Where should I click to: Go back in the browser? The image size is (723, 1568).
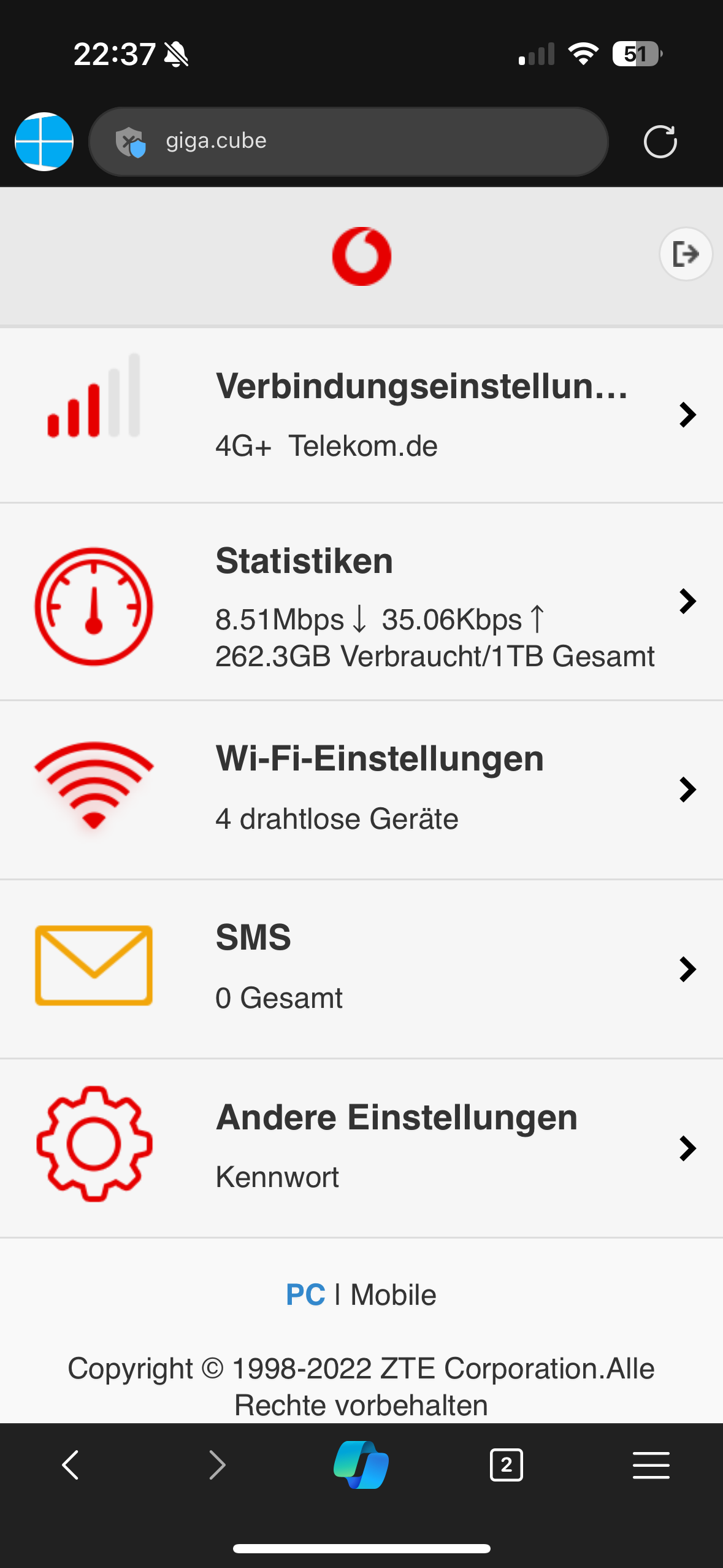coord(71,1465)
